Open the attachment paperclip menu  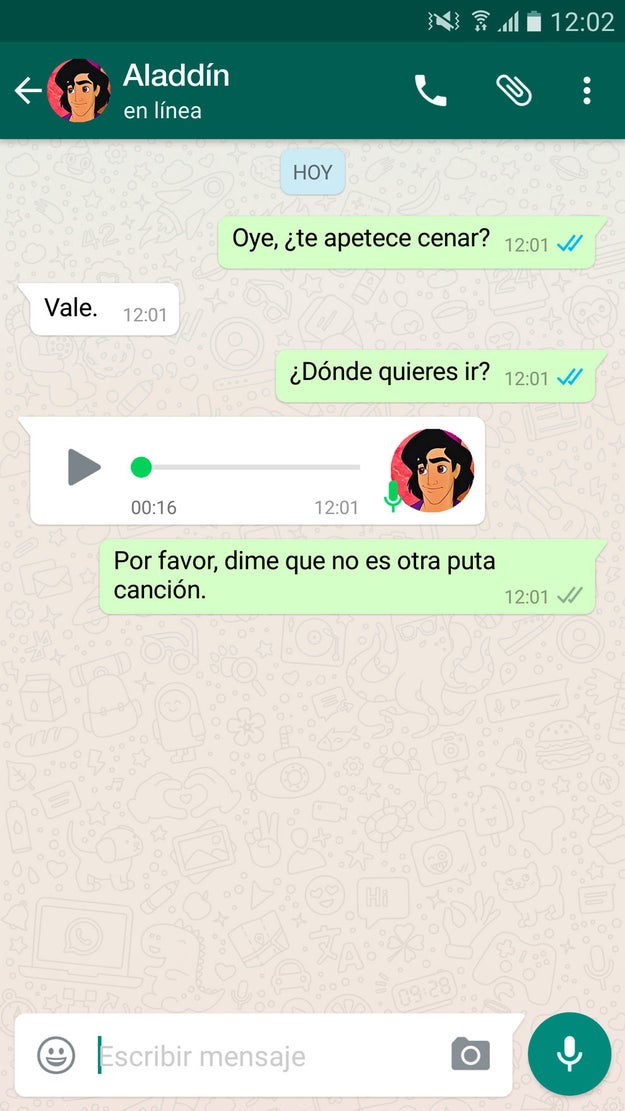point(514,91)
